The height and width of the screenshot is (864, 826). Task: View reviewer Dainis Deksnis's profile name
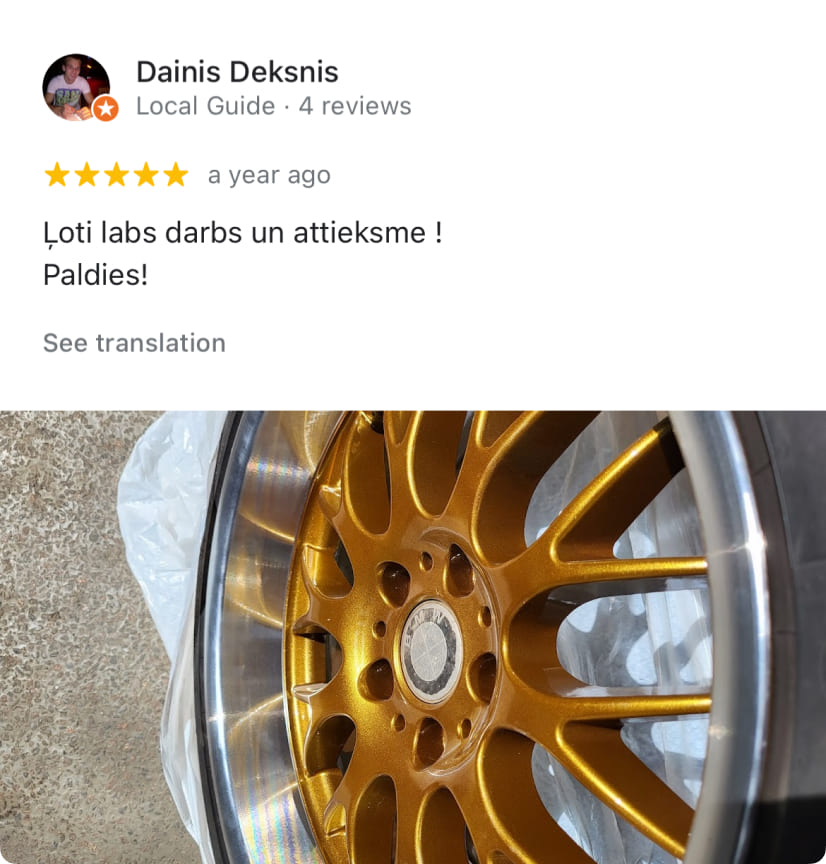click(237, 72)
